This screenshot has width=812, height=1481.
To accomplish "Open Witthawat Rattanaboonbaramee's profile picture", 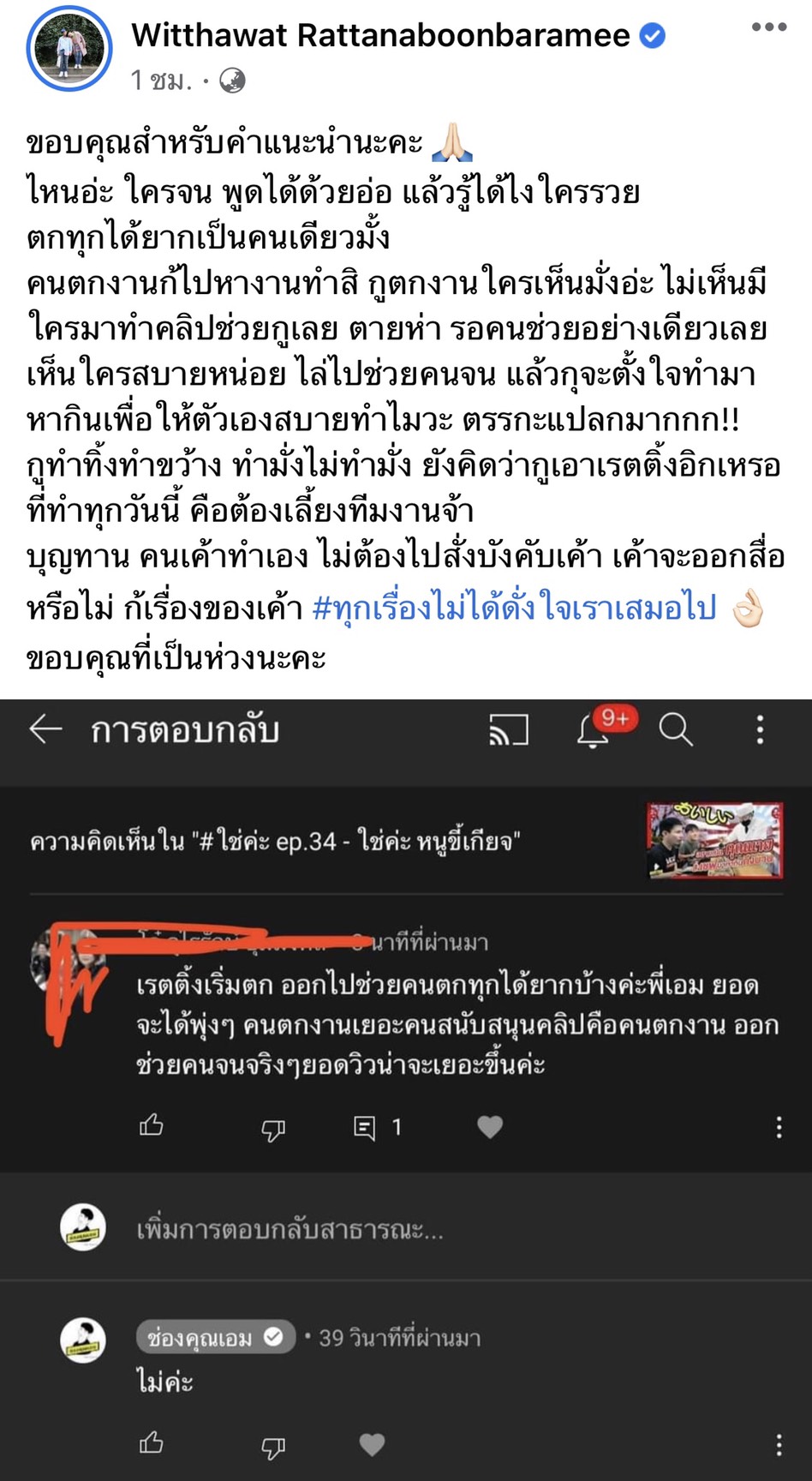I will [69, 51].
